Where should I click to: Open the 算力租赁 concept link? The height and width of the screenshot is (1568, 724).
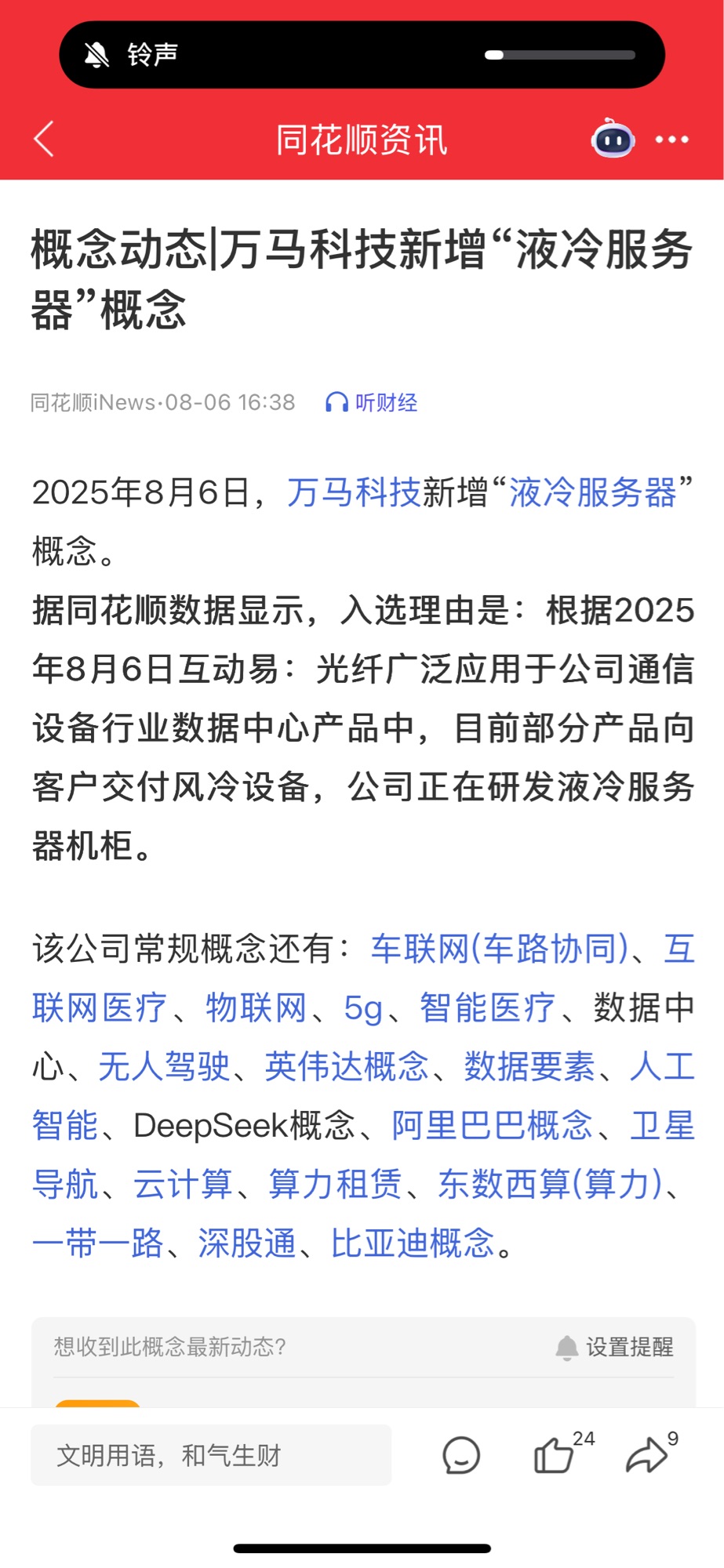pos(335,1185)
